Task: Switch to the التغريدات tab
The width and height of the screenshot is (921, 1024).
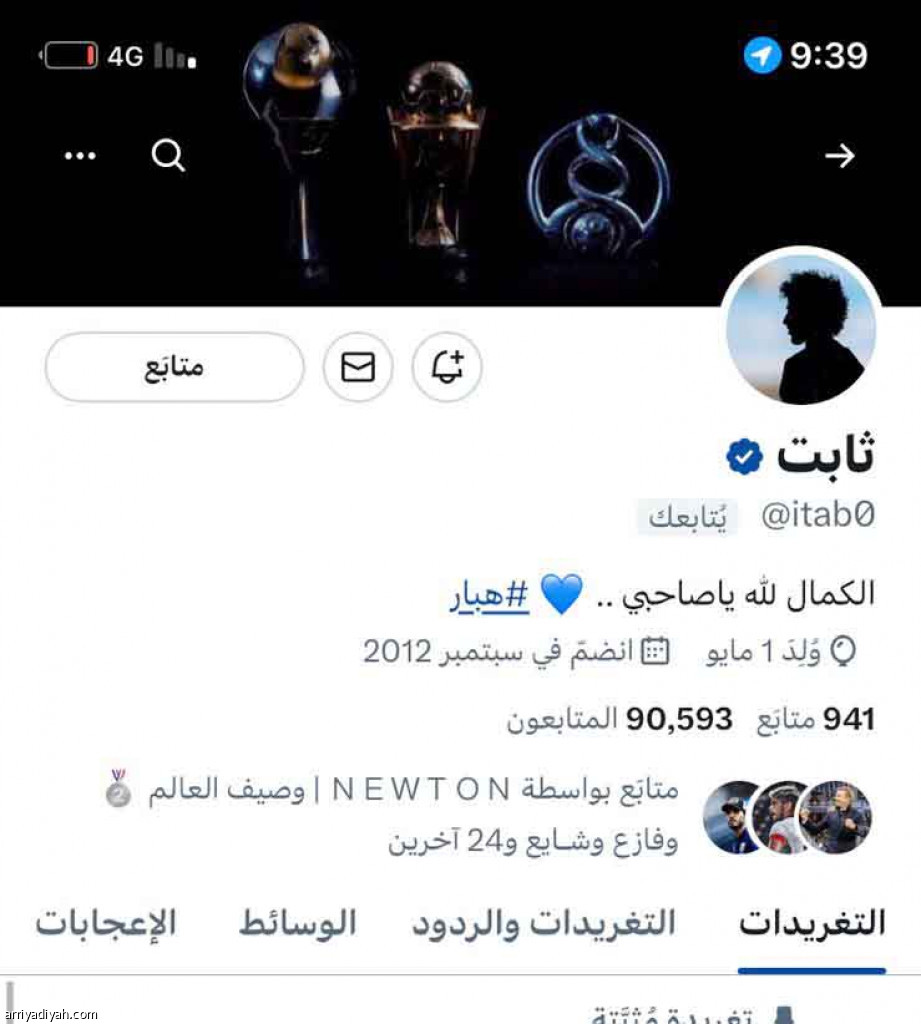Action: pos(812,923)
